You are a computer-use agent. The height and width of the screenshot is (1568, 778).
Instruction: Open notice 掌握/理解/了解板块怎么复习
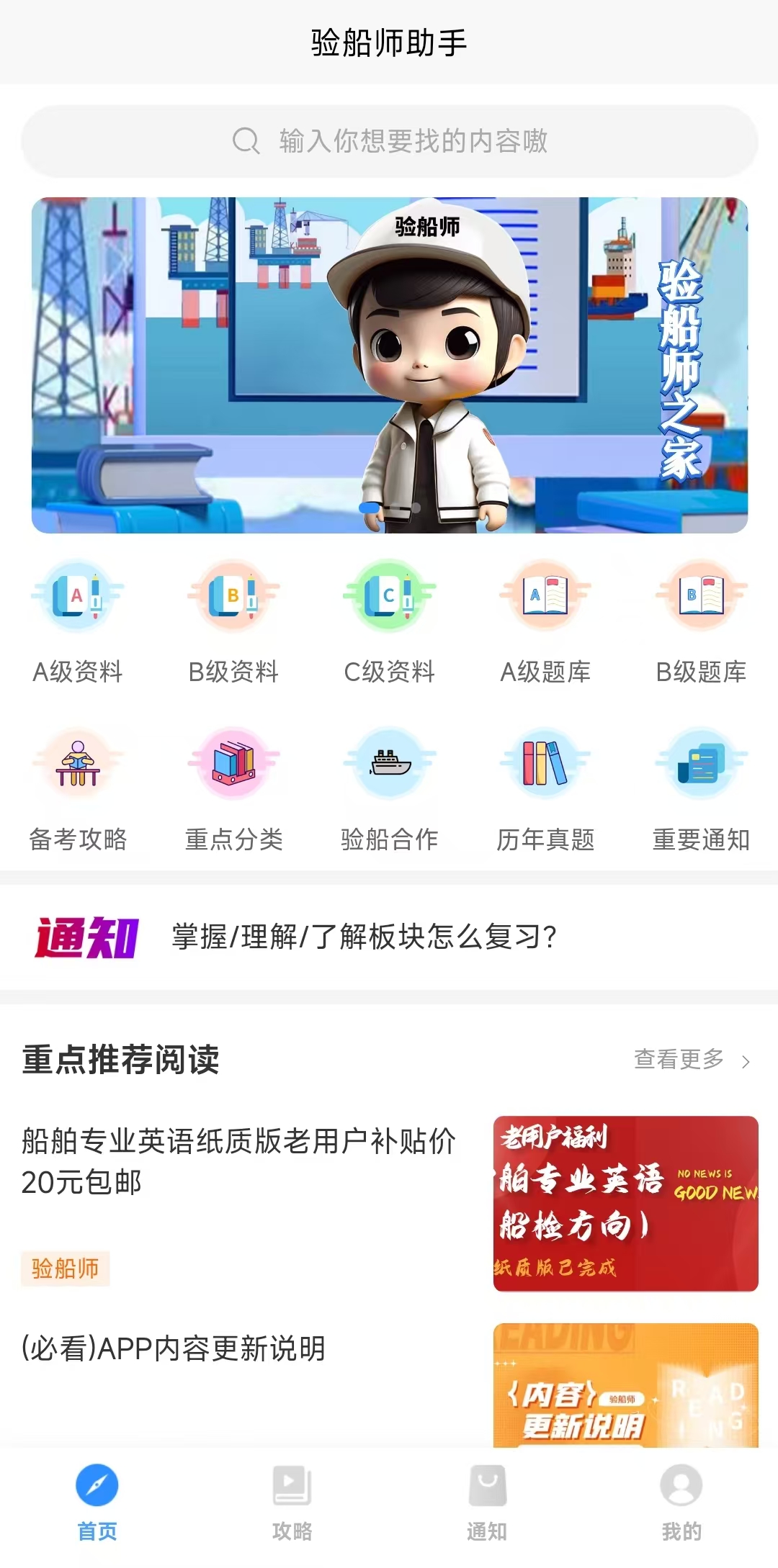364,937
